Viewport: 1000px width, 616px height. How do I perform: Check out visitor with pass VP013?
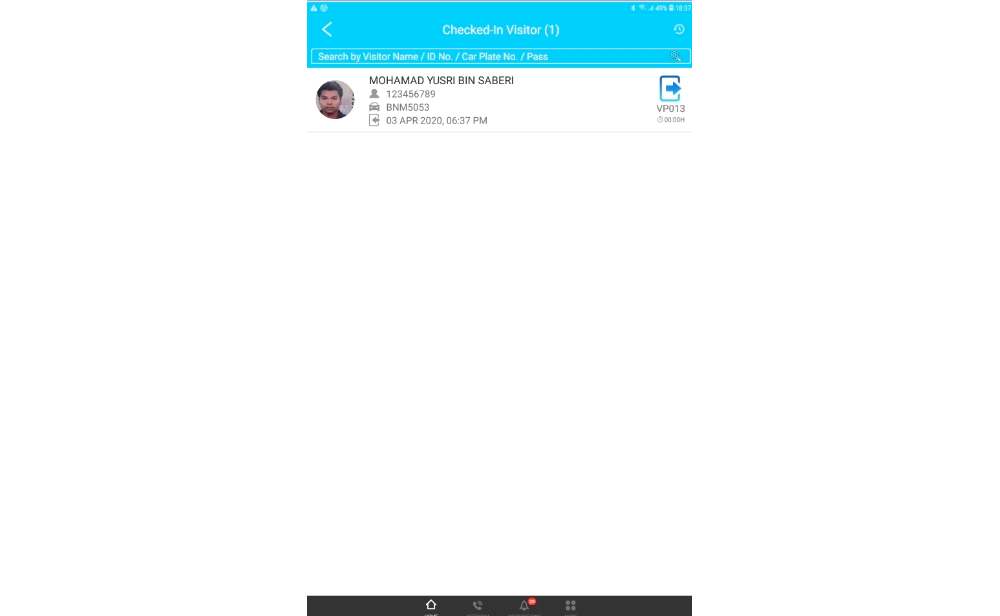(x=670, y=89)
